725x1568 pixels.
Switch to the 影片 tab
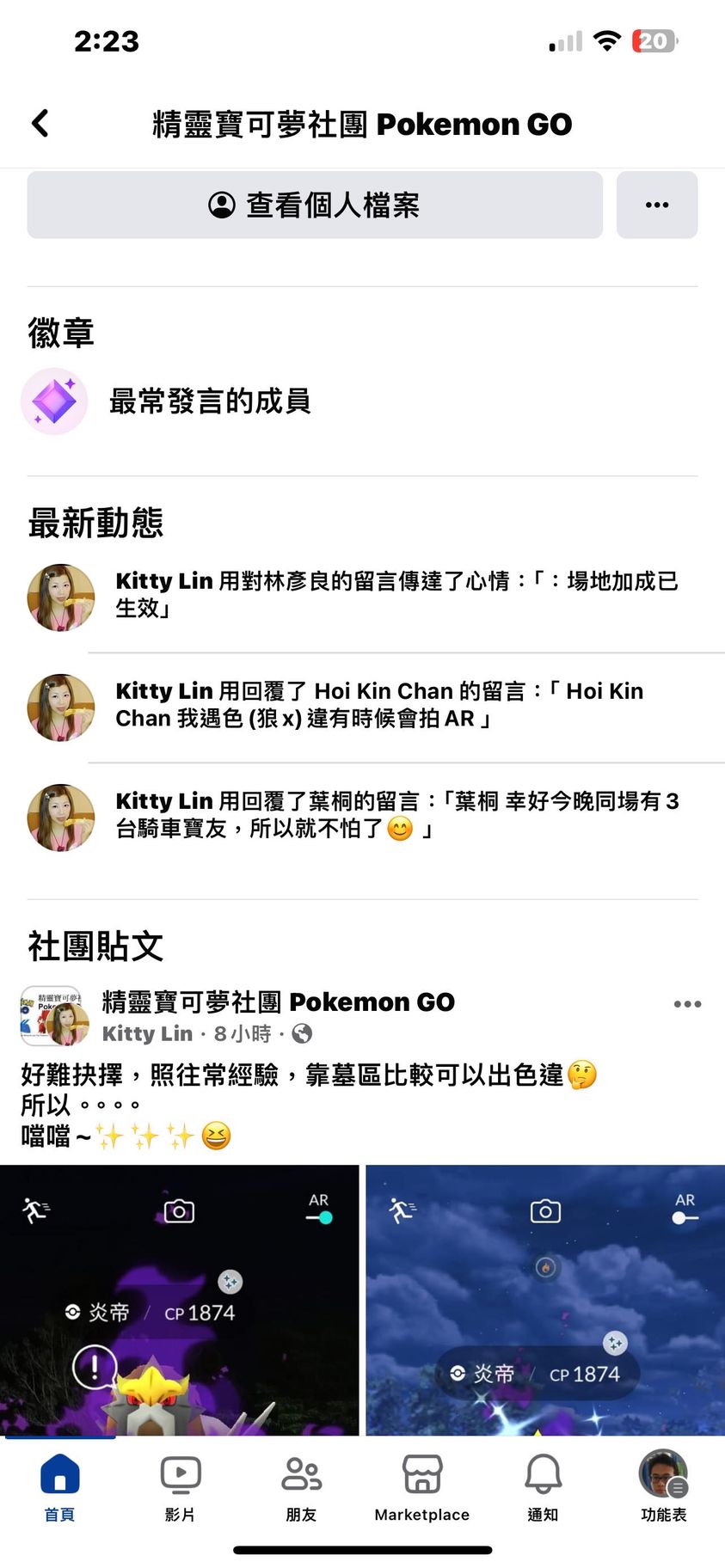point(181,1487)
